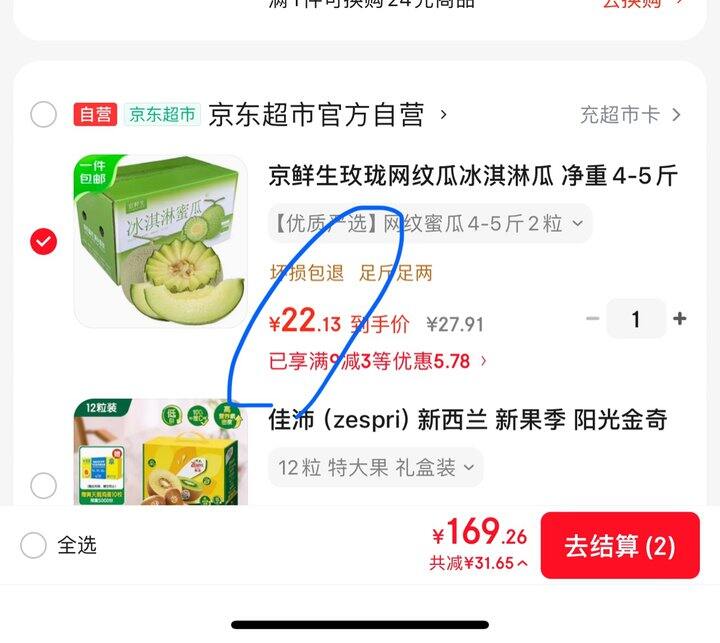Image resolution: width=720 pixels, height=643 pixels.
Task: Open 充超市卡 recharge link
Action: [630, 115]
